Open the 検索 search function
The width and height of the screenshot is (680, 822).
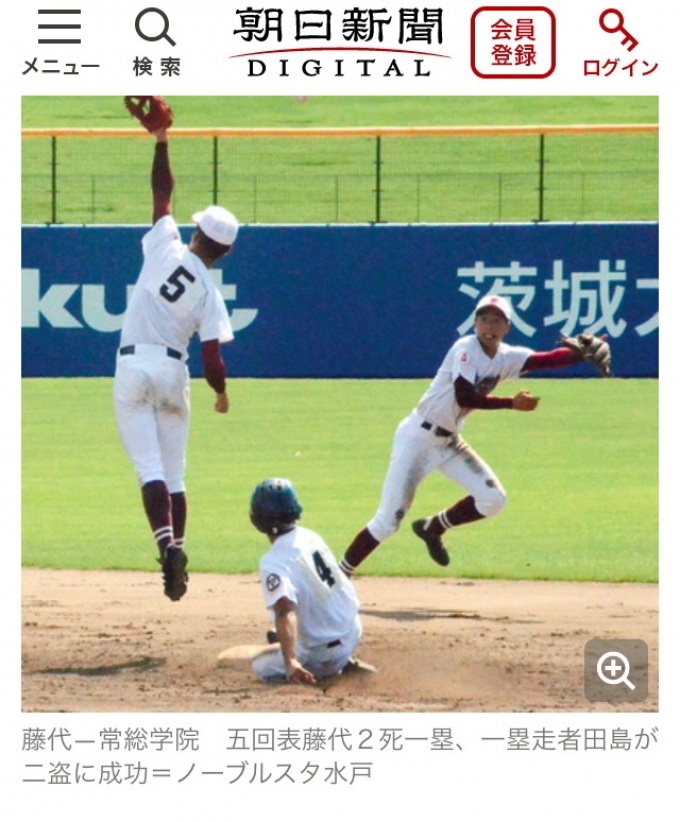[x=156, y=42]
